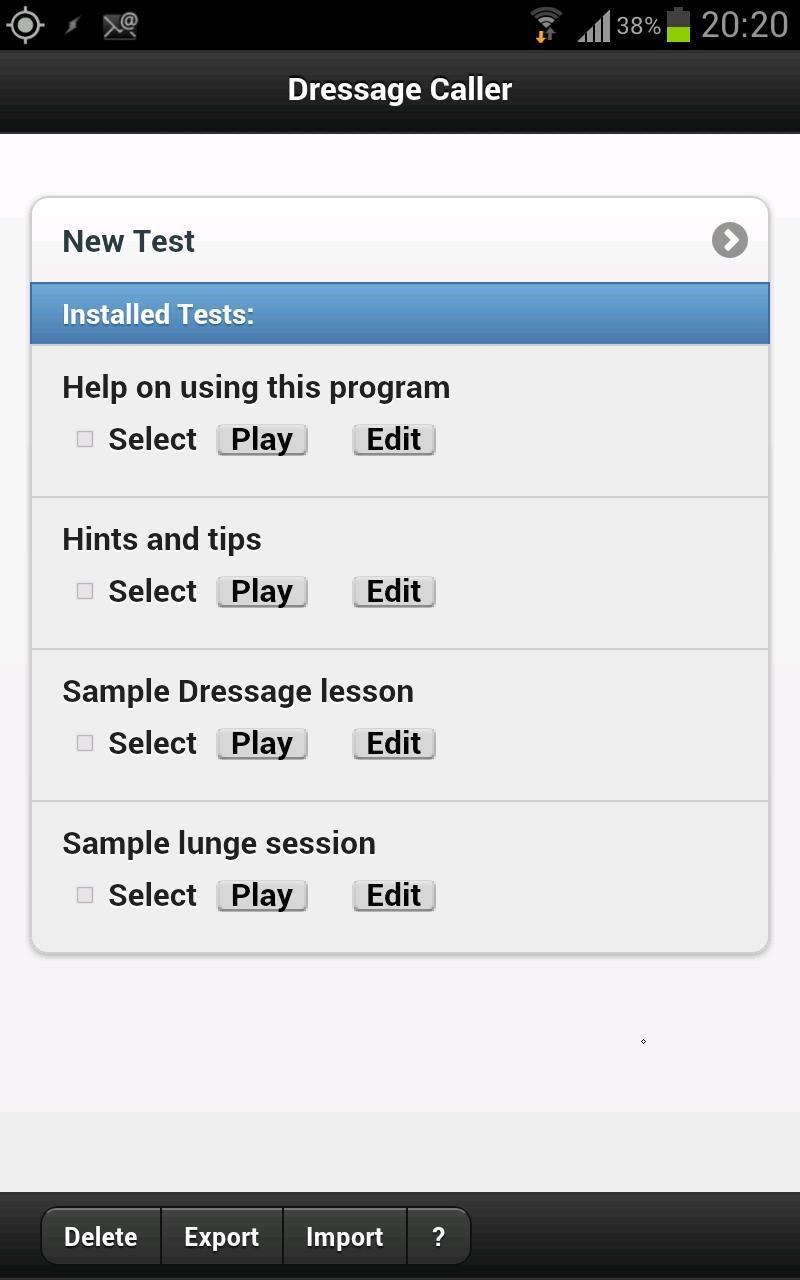Edit the Sample Dressage lesson
Screen dimensions: 800x1280
(x=394, y=744)
